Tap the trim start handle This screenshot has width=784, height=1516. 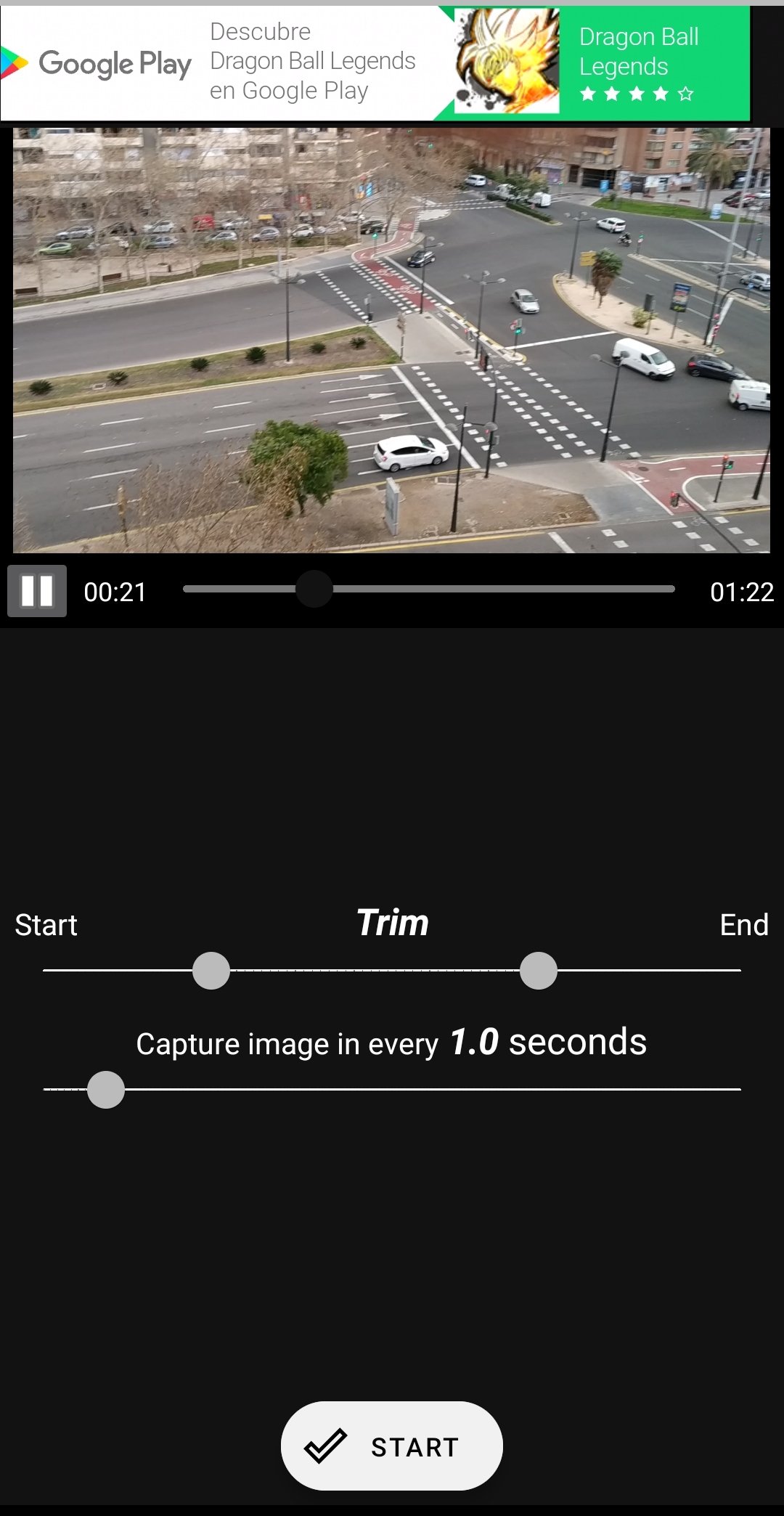[x=211, y=971]
